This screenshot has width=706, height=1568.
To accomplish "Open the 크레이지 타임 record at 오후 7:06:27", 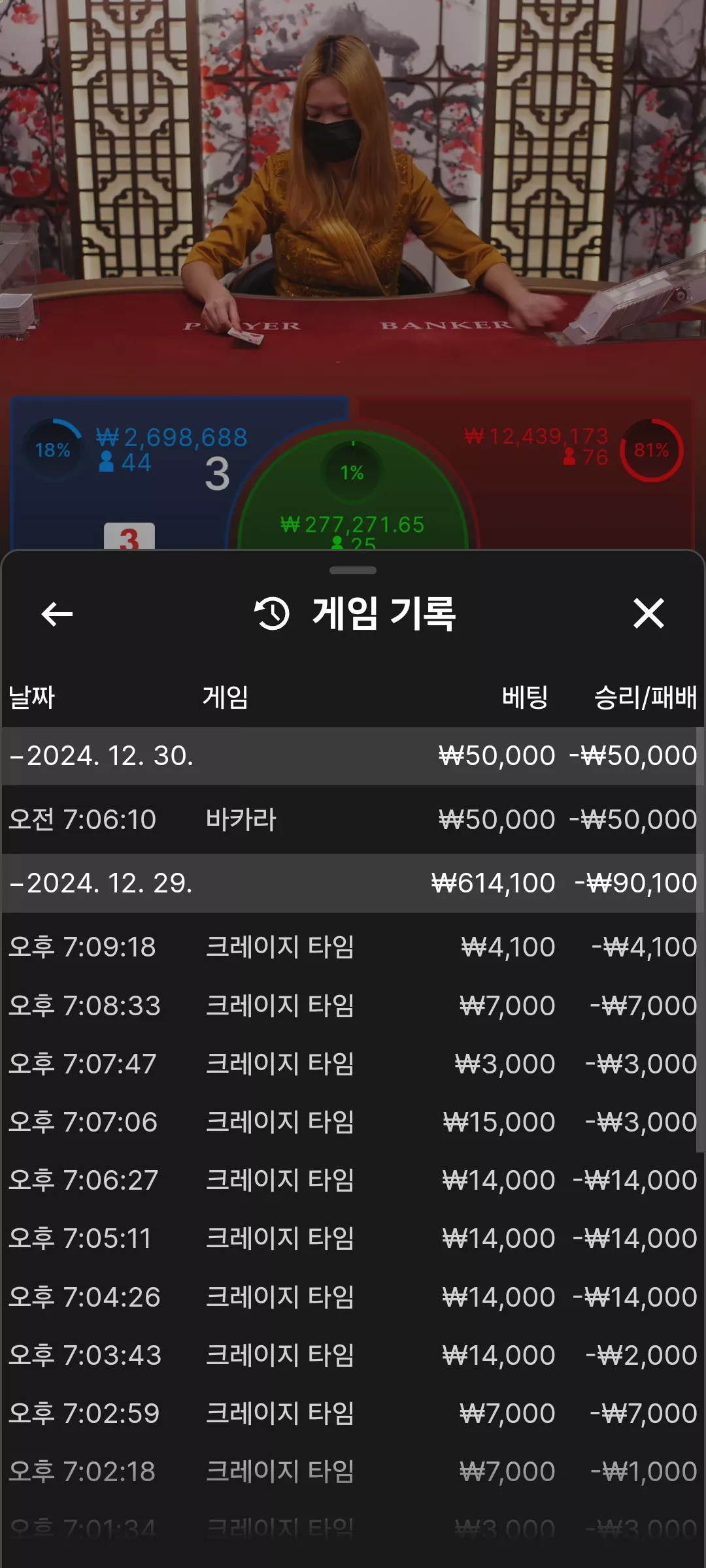I will 349,1180.
